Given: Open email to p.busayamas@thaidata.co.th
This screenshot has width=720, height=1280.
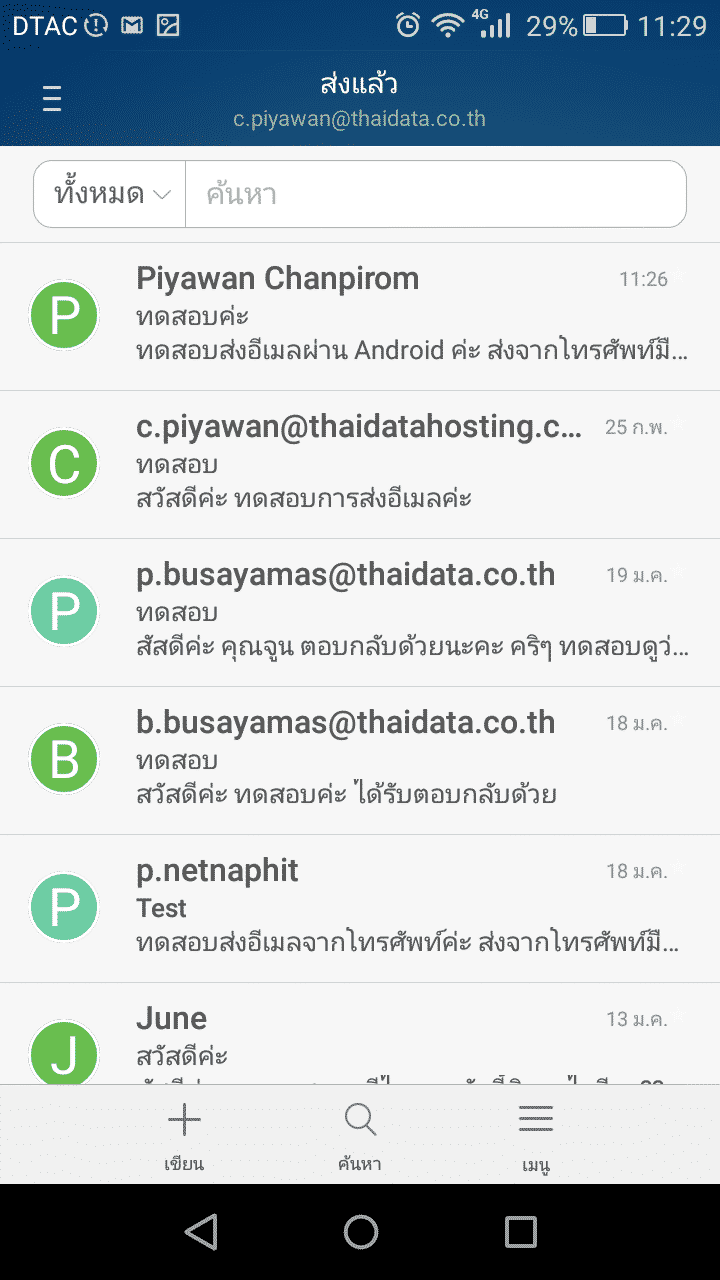Looking at the screenshot, I should coord(360,612).
